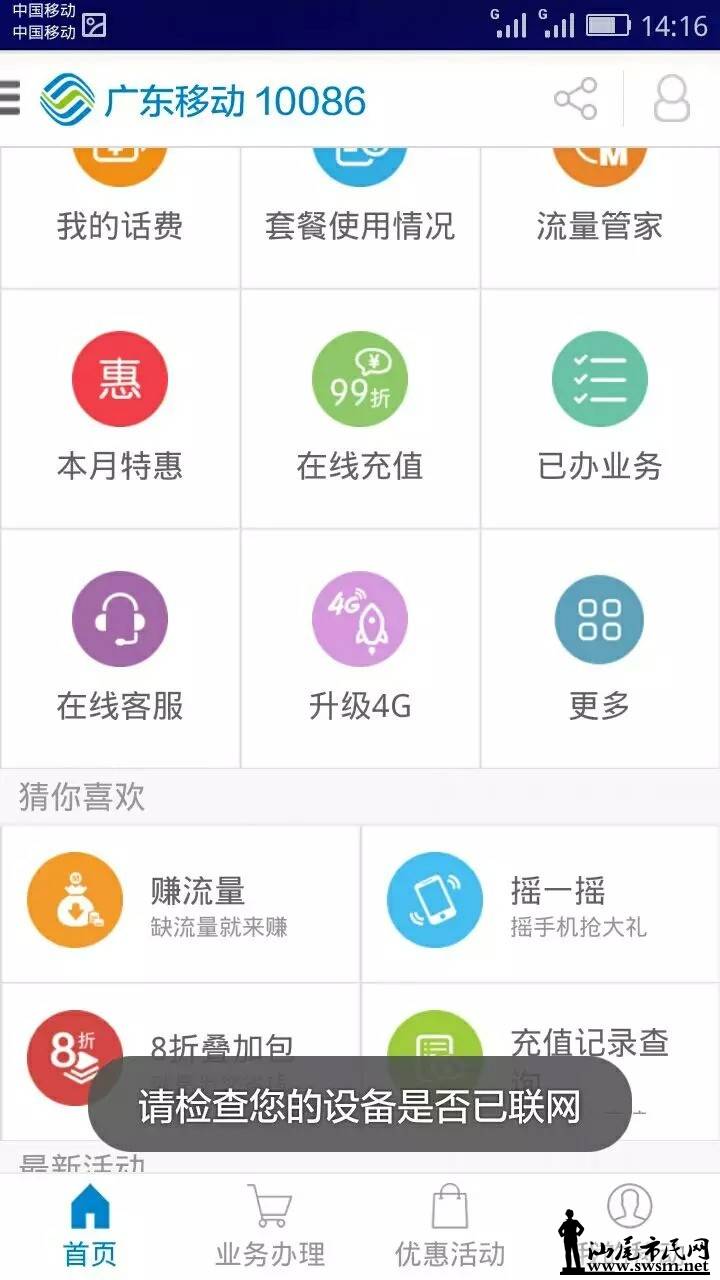Open 在线充值 online recharge
The width and height of the screenshot is (720, 1280).
point(360,408)
